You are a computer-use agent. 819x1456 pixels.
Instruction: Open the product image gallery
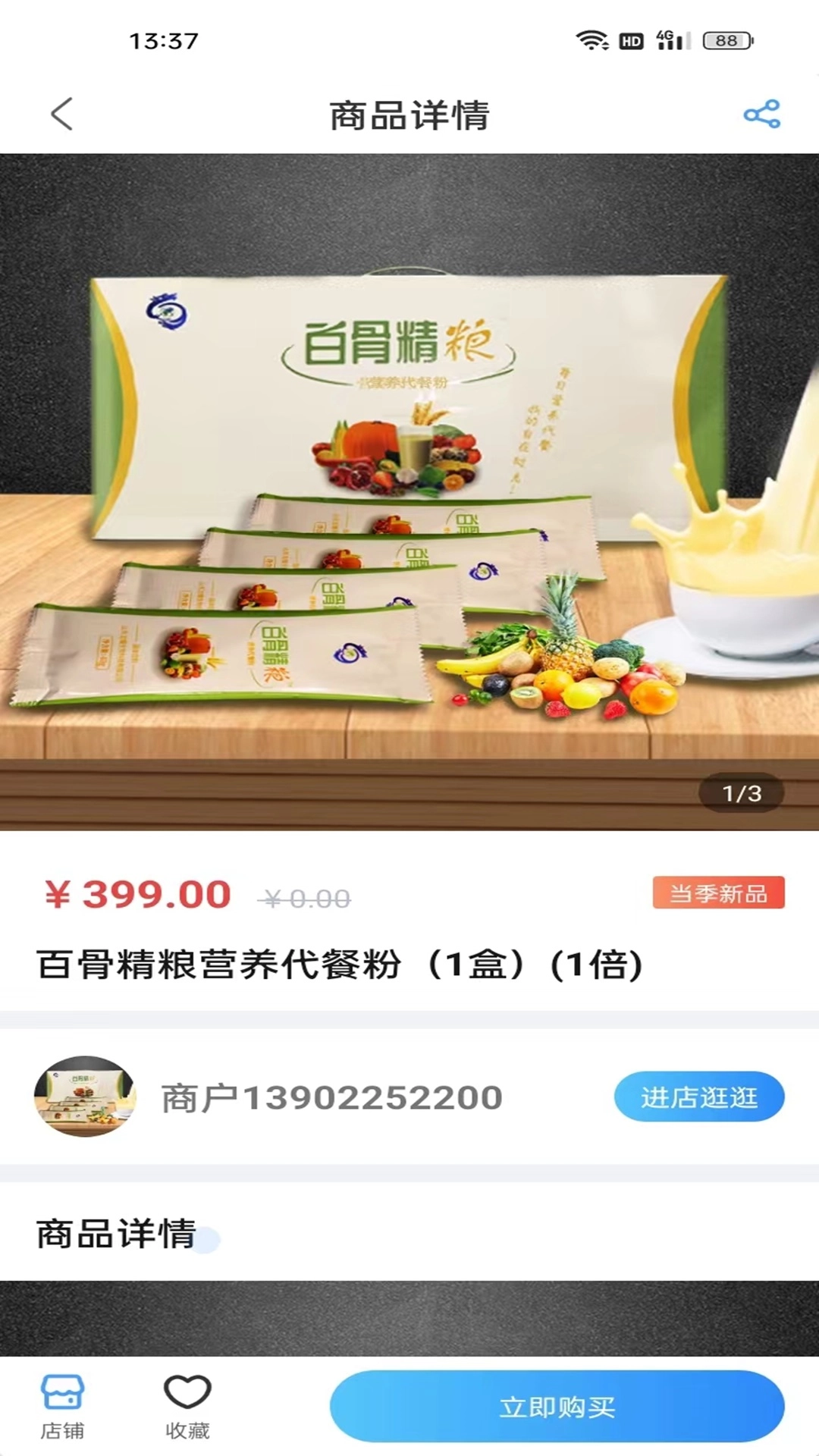(x=409, y=491)
